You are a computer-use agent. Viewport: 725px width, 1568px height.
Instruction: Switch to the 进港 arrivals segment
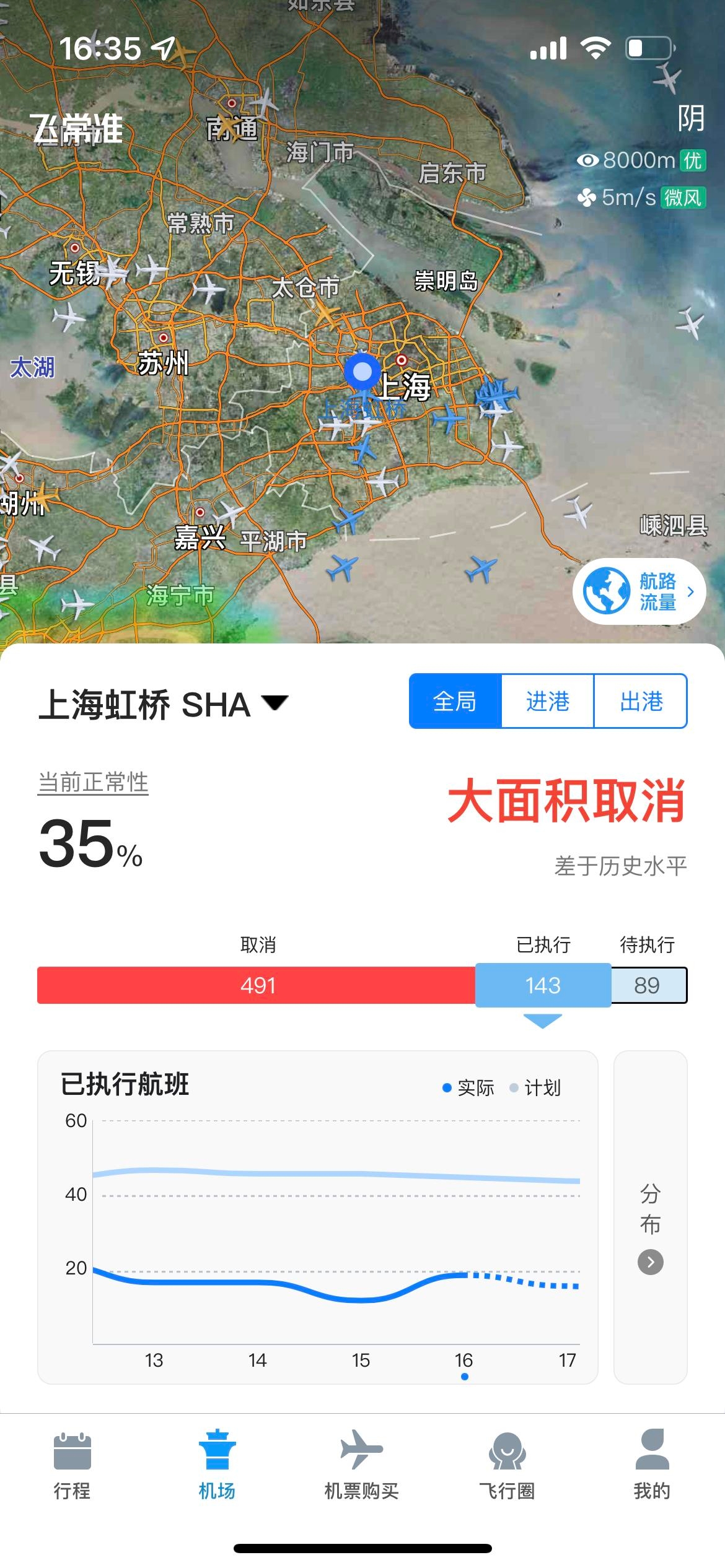(547, 701)
